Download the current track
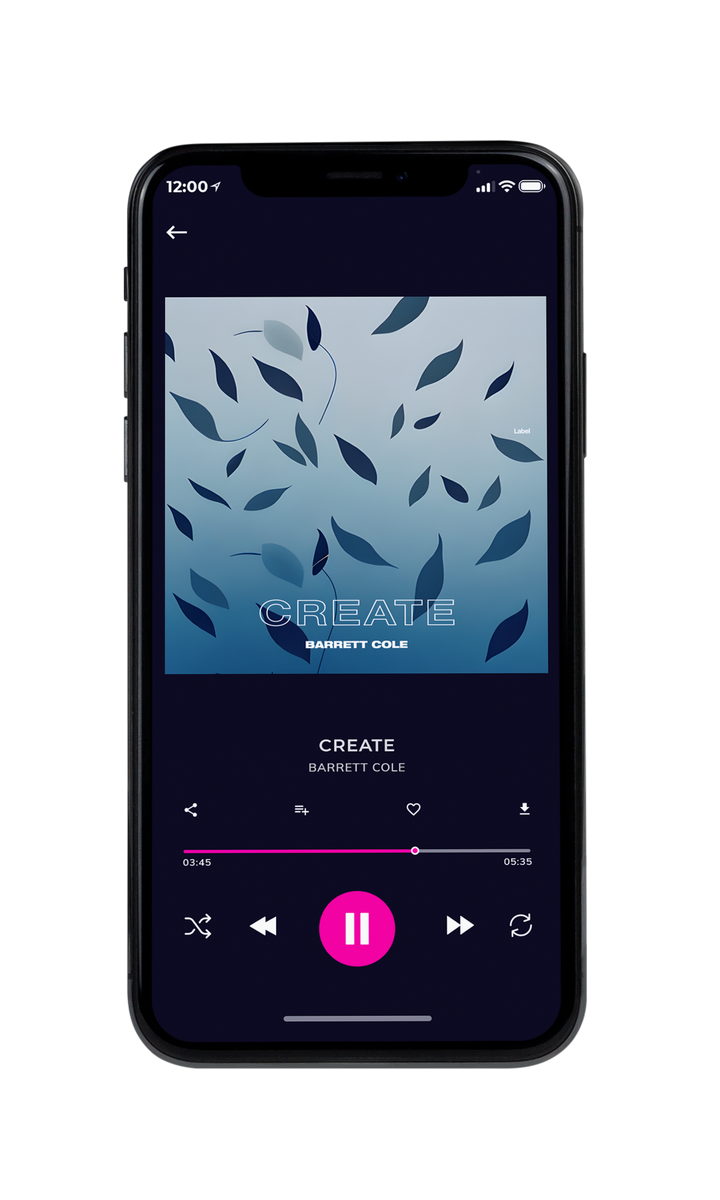The height and width of the screenshot is (1200, 720). (524, 810)
